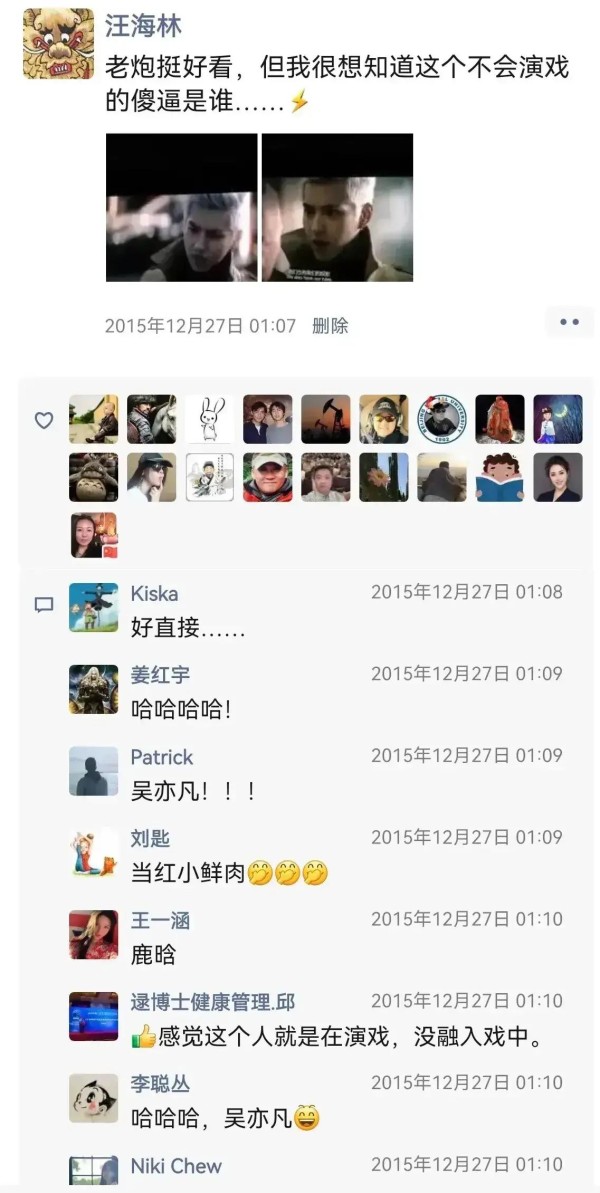Open 汪海林's name link
The height and width of the screenshot is (1193, 600).
tap(144, 25)
